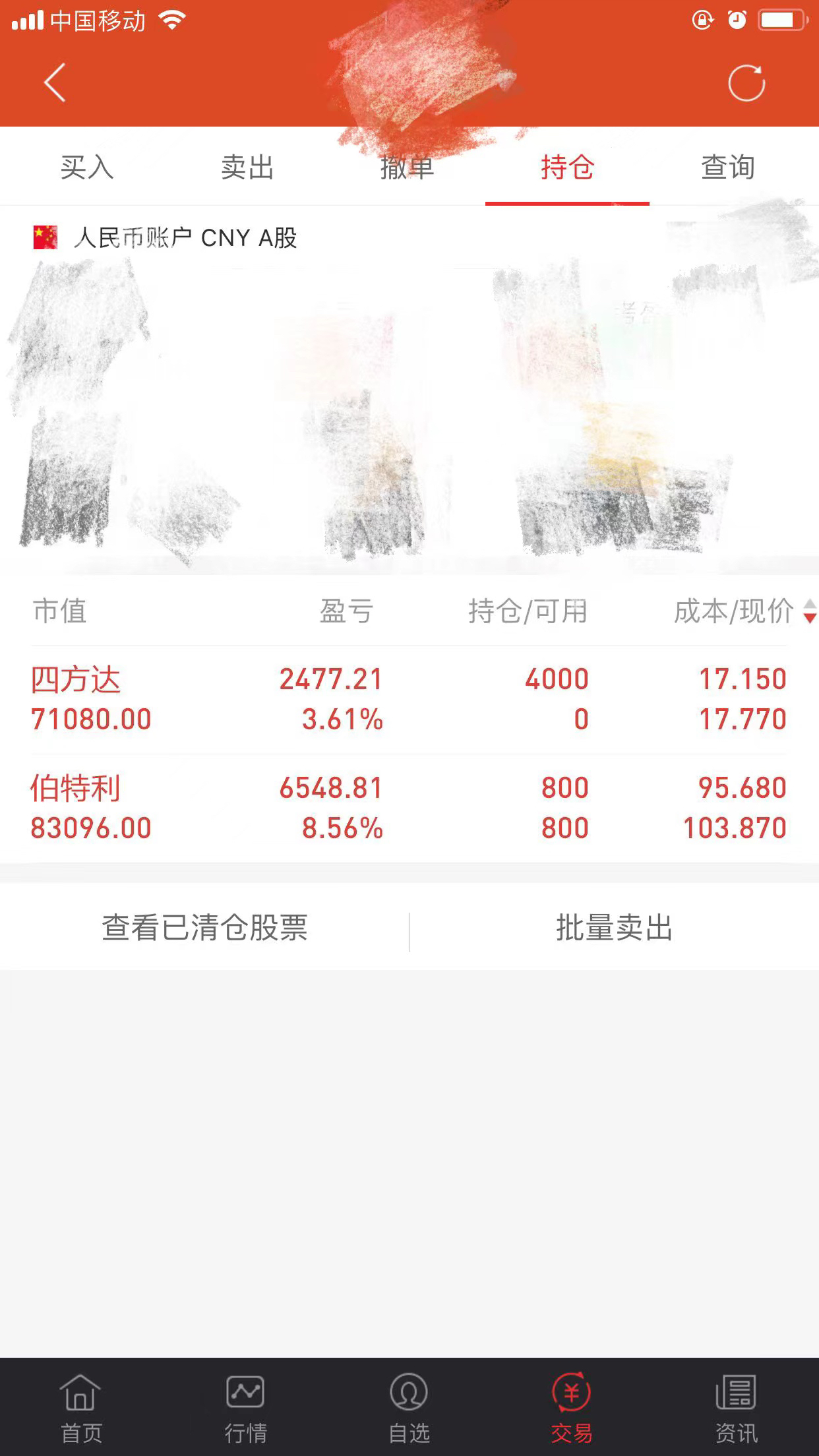
Task: Open the 撤单 tab
Action: 407,167
